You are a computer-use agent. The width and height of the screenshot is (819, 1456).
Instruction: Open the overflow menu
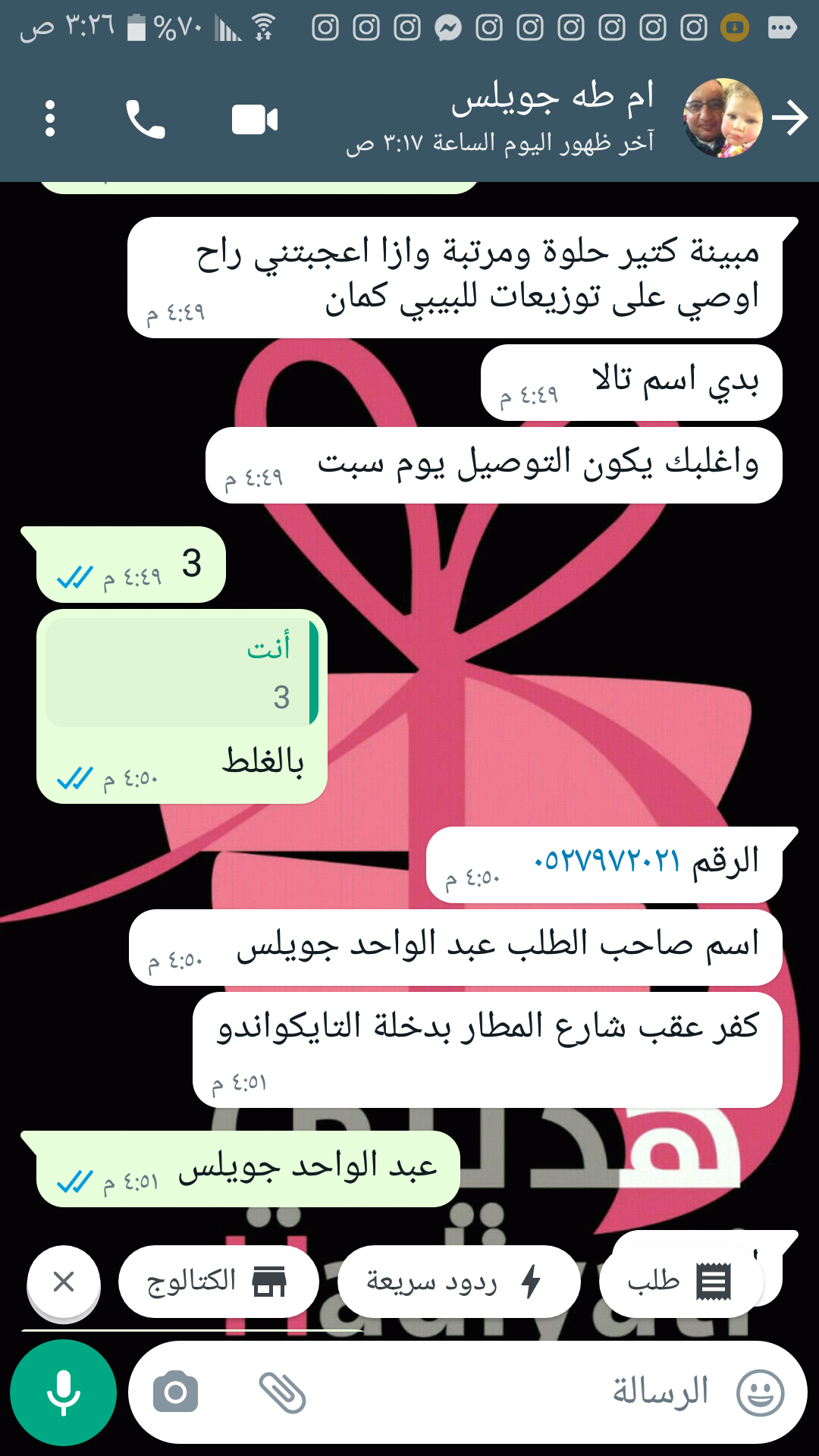[x=50, y=119]
